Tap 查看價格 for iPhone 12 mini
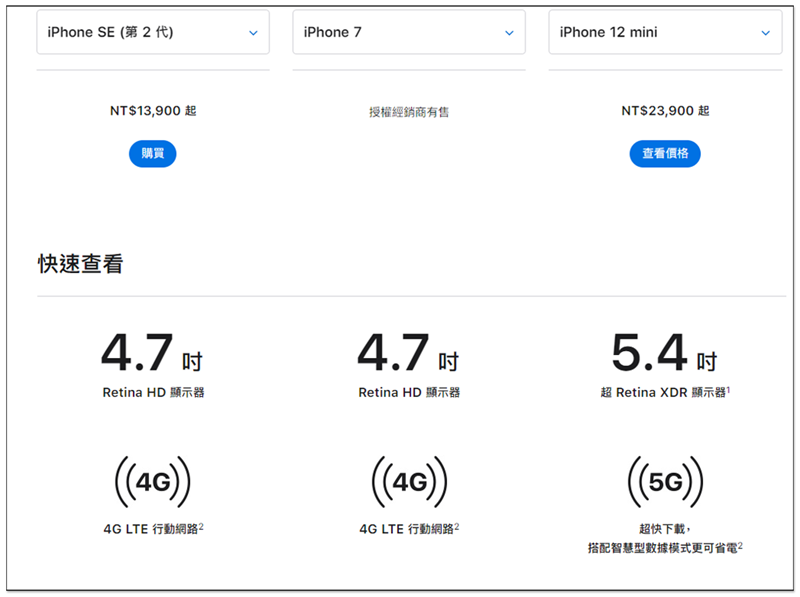 pyautogui.click(x=665, y=154)
